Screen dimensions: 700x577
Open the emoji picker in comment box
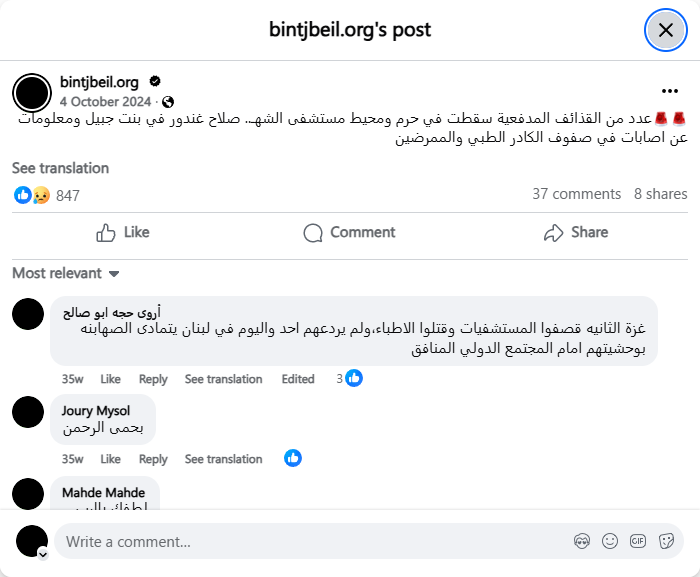[x=610, y=541]
